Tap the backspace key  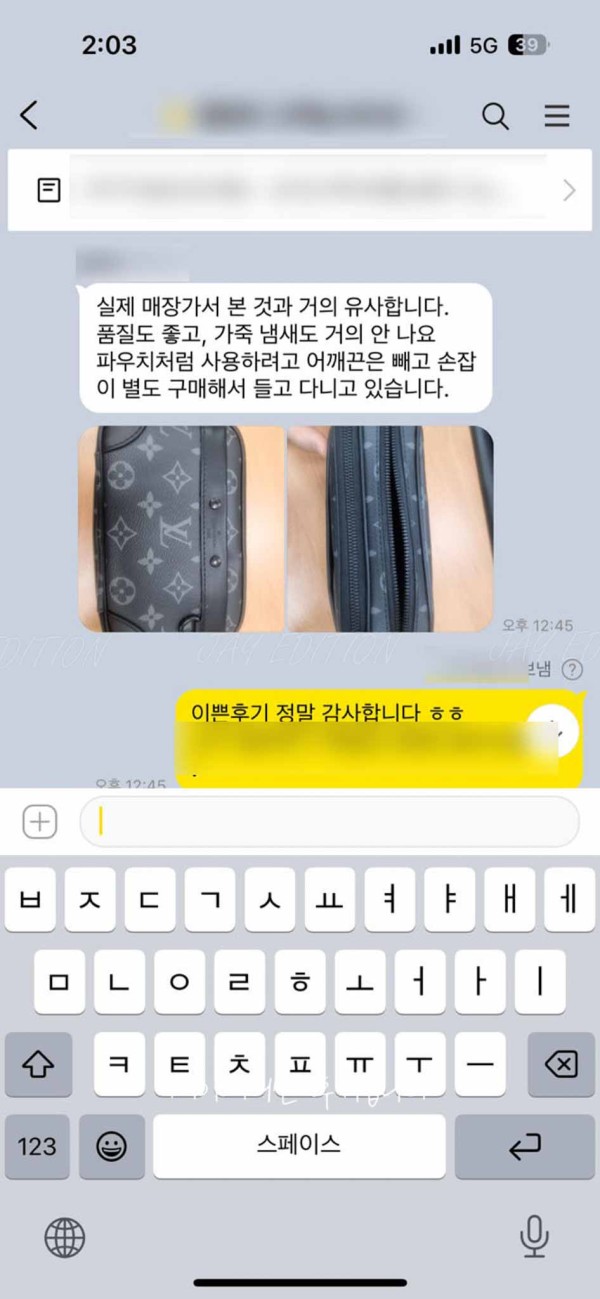coord(561,1064)
